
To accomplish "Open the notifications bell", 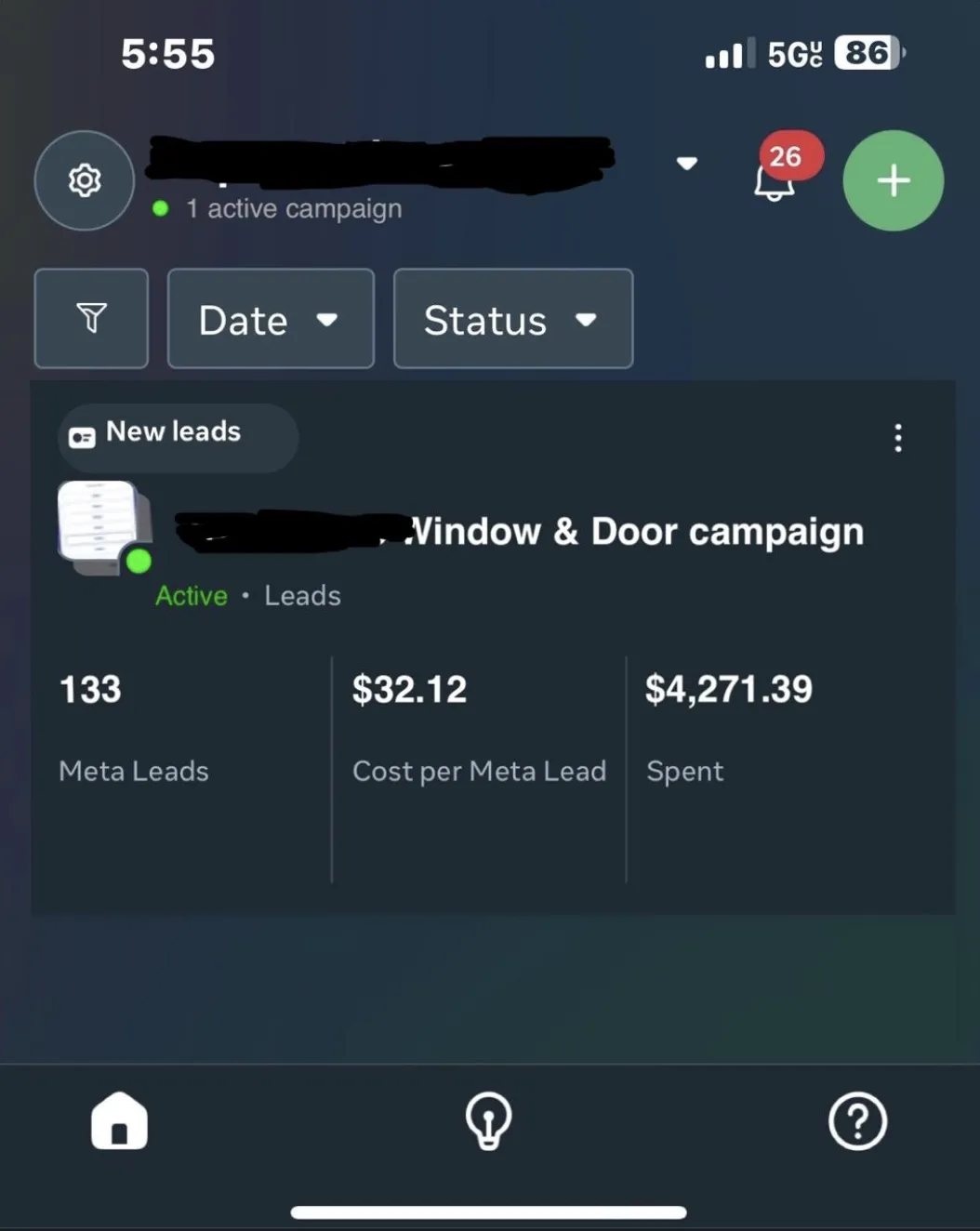I will click(x=775, y=179).
